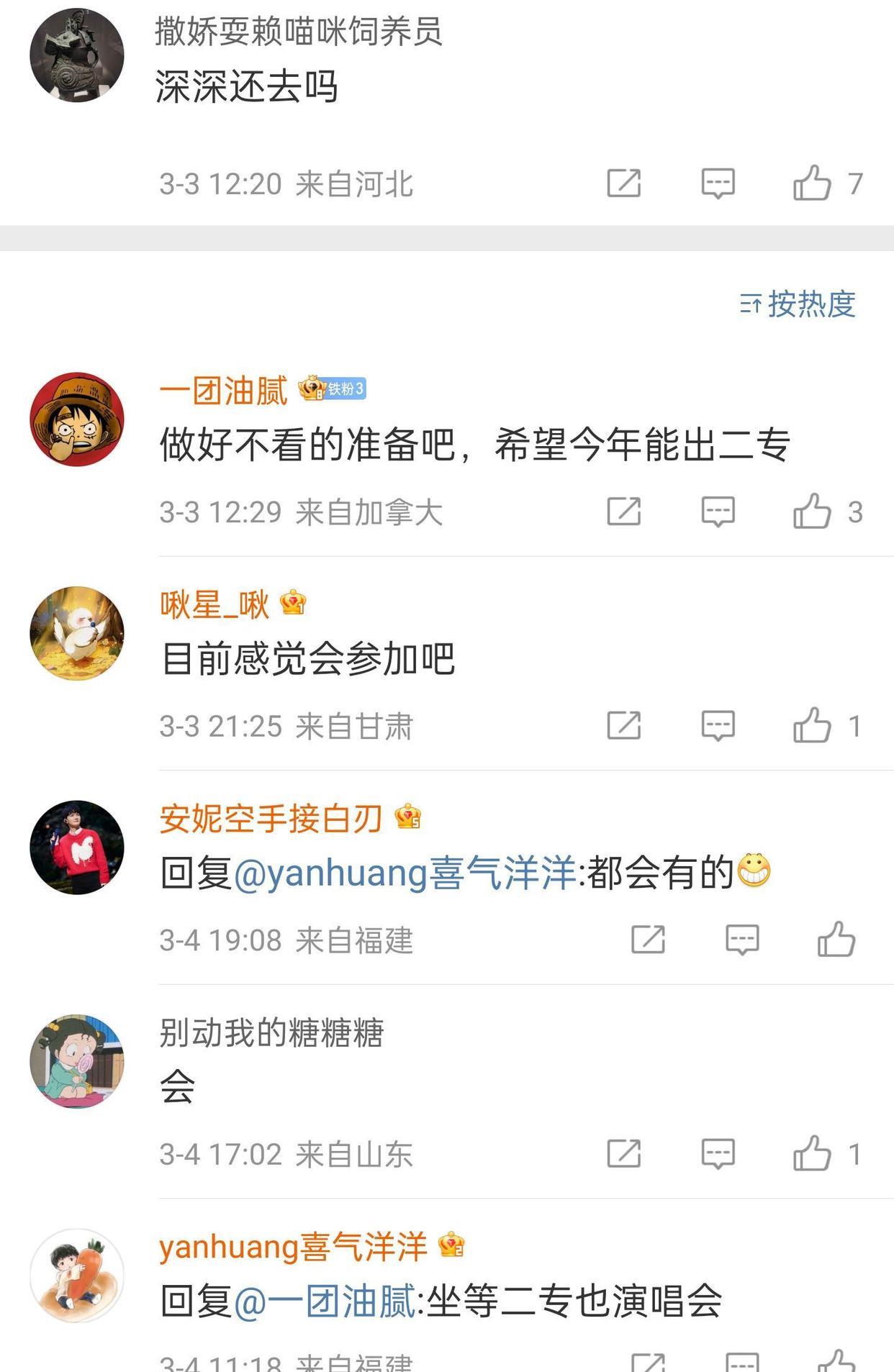Click the share icon on 一团油腻's comment

(x=624, y=512)
